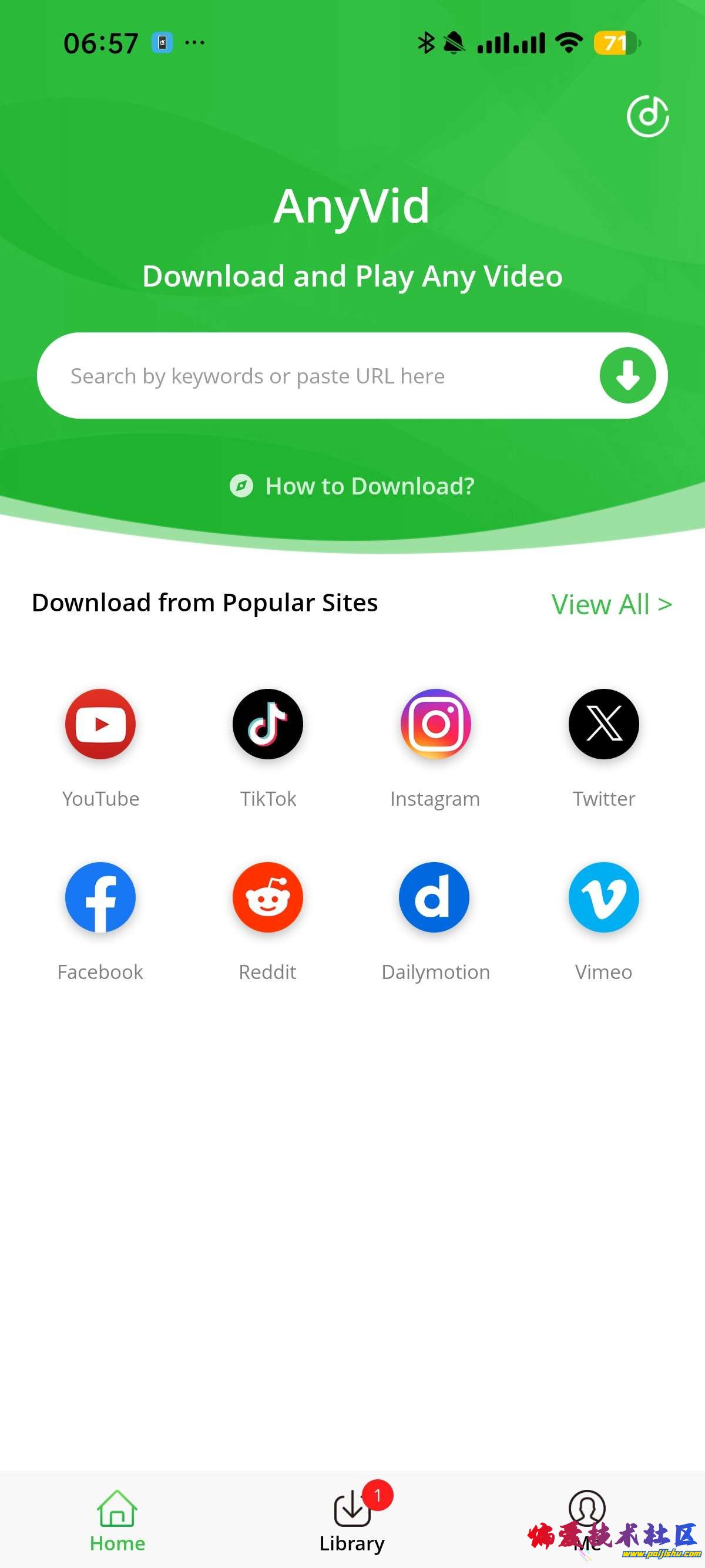
Task: Open the How to Download guide
Action: coord(352,486)
